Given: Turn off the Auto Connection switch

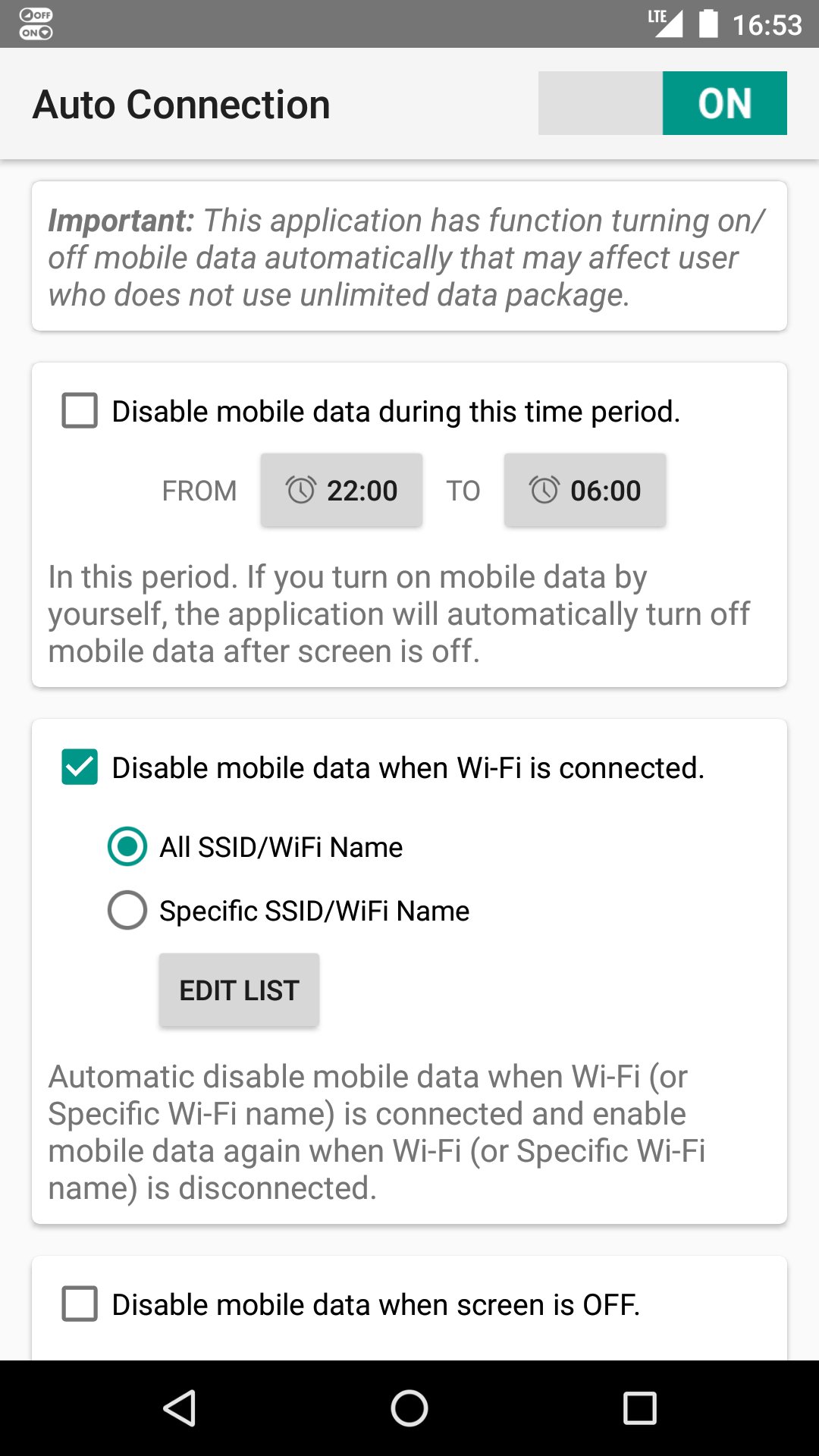Looking at the screenshot, I should point(662,103).
